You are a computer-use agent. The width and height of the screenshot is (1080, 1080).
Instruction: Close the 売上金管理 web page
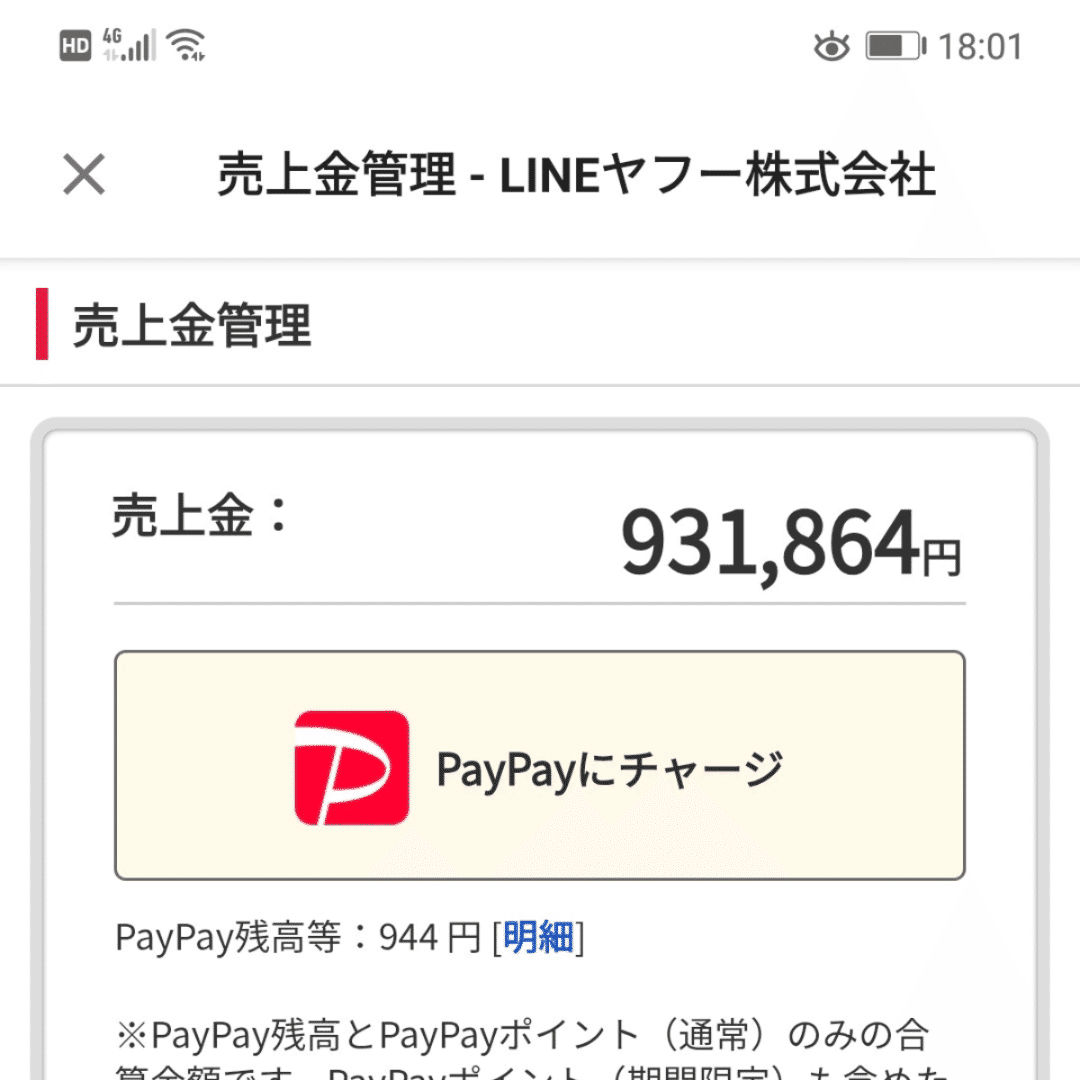tap(84, 176)
